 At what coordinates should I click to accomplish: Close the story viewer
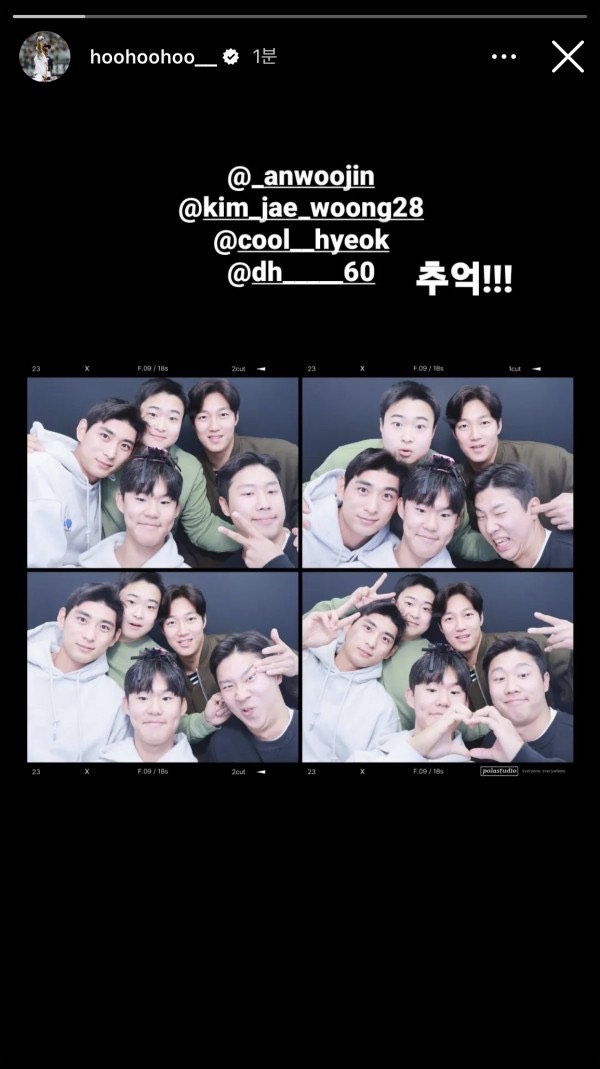tap(567, 57)
